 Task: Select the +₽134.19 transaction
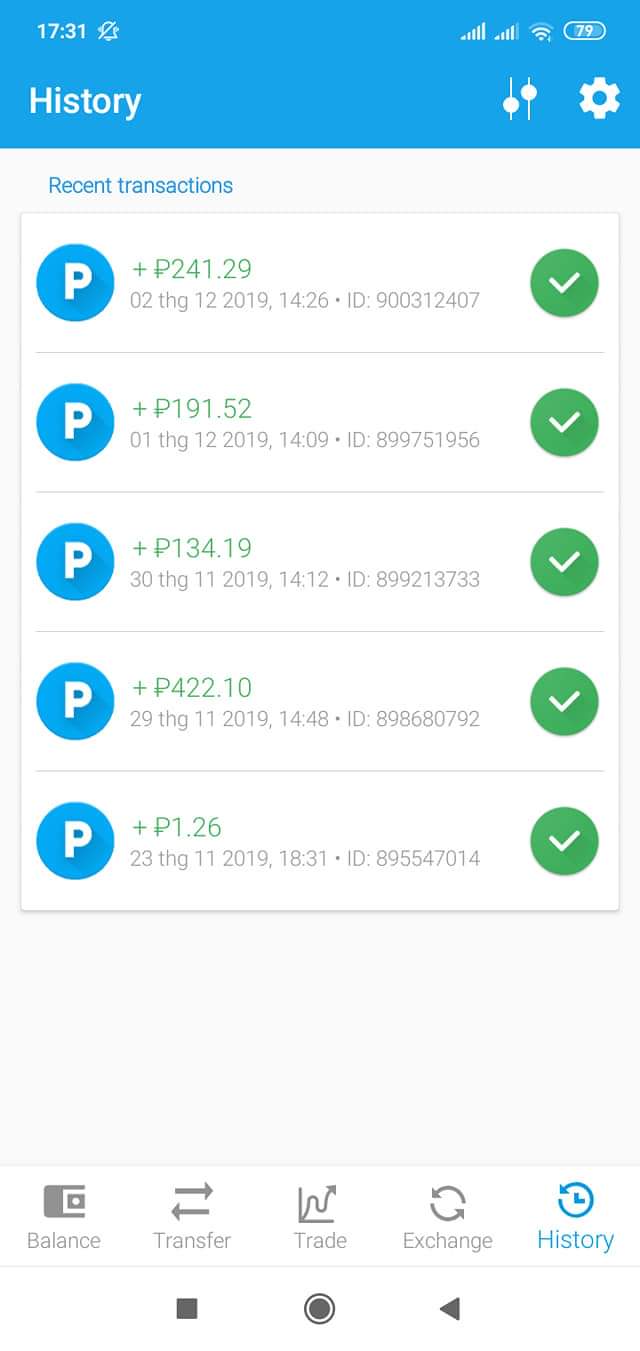coord(319,562)
